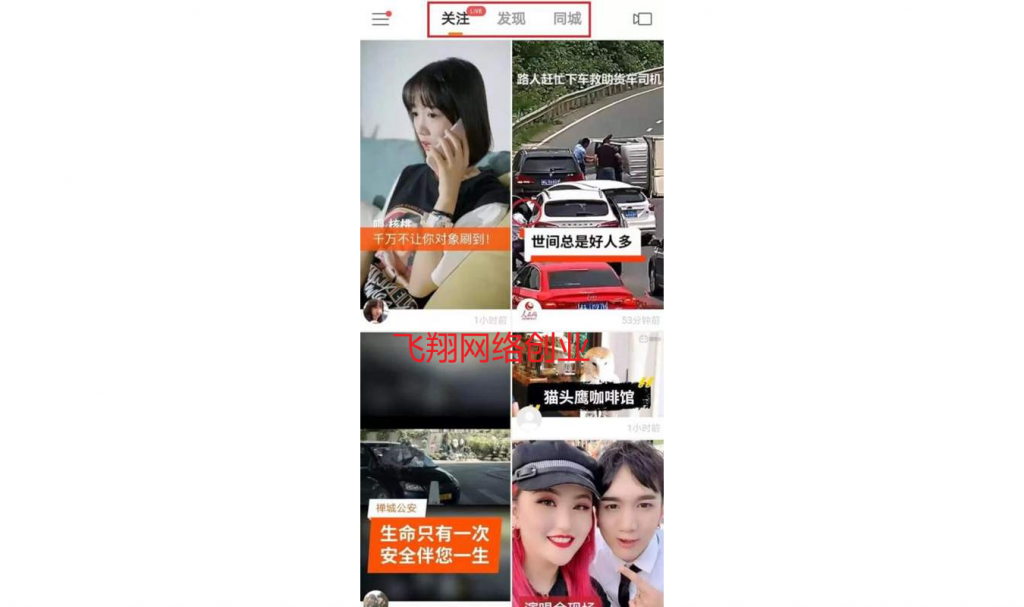Open the couple selfie video
The image size is (1024, 607).
(588, 525)
